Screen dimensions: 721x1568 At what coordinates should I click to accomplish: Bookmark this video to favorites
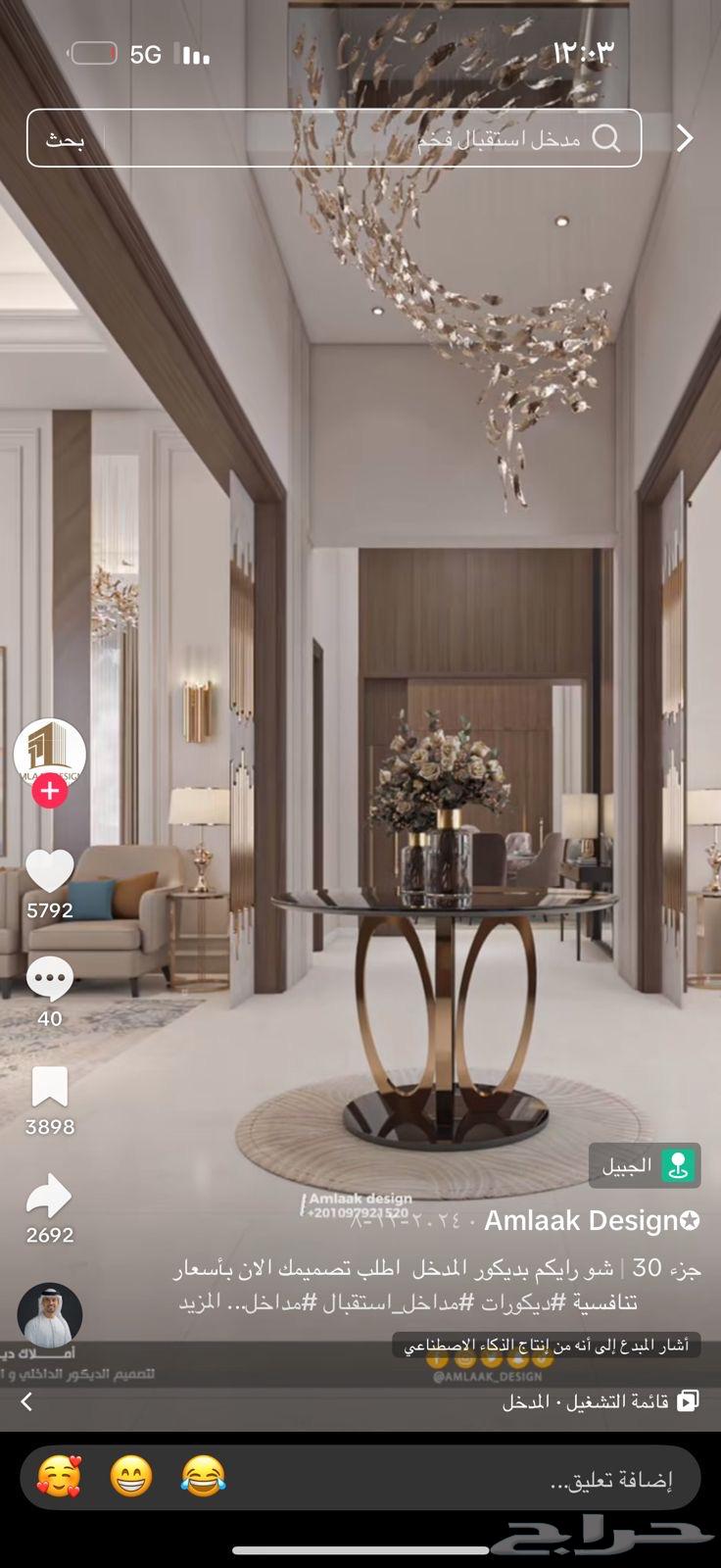pos(49,1087)
